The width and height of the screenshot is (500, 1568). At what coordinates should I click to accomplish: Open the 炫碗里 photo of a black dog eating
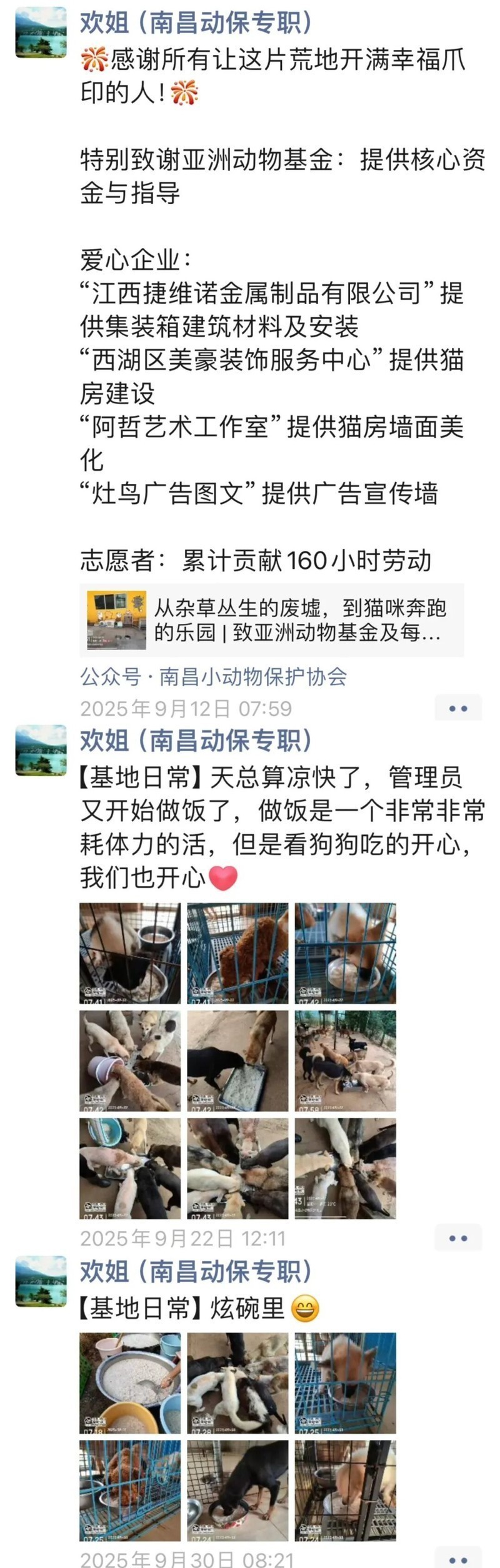coord(237,1490)
